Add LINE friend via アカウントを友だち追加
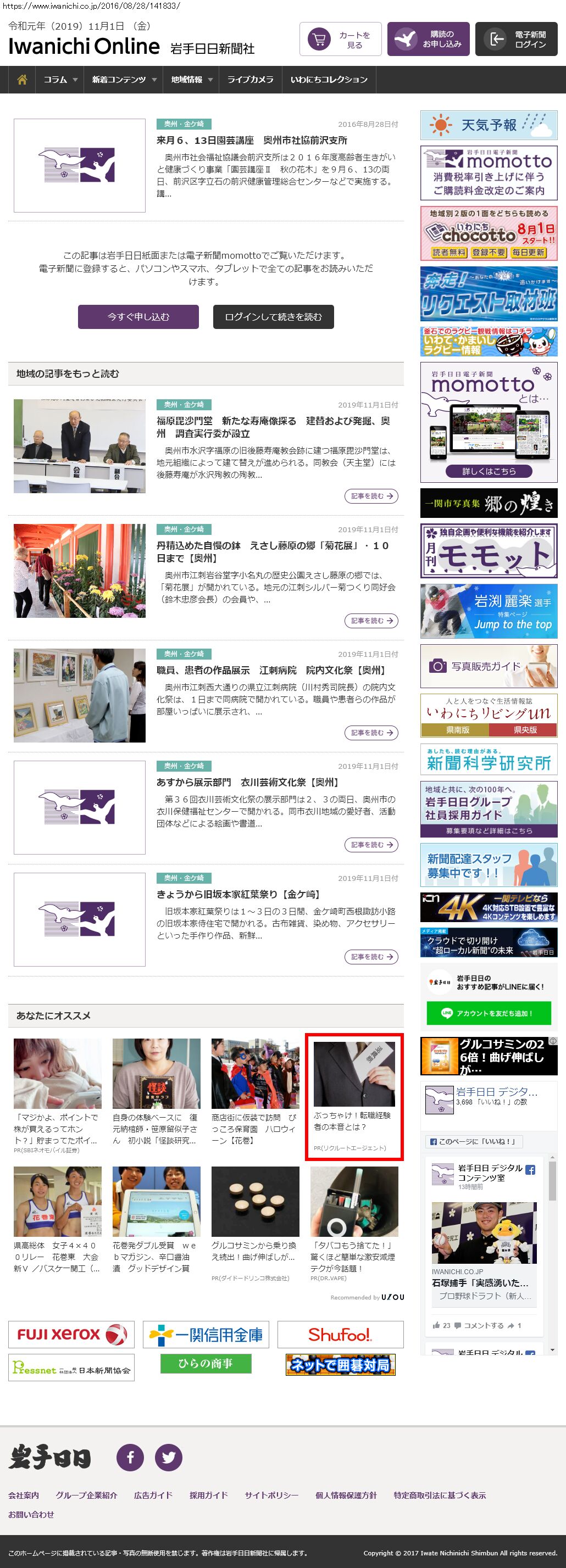This screenshot has height=1568, width=566. pyautogui.click(x=489, y=1013)
